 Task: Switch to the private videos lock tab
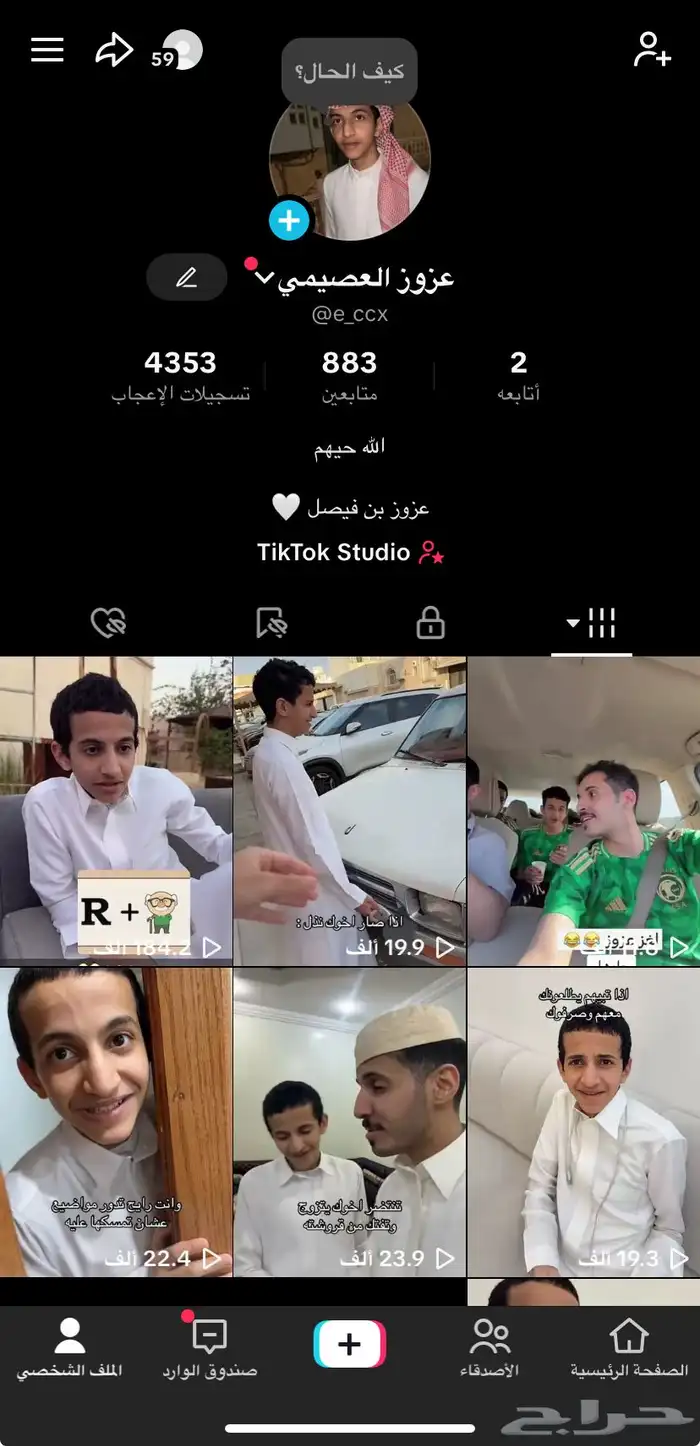click(430, 624)
